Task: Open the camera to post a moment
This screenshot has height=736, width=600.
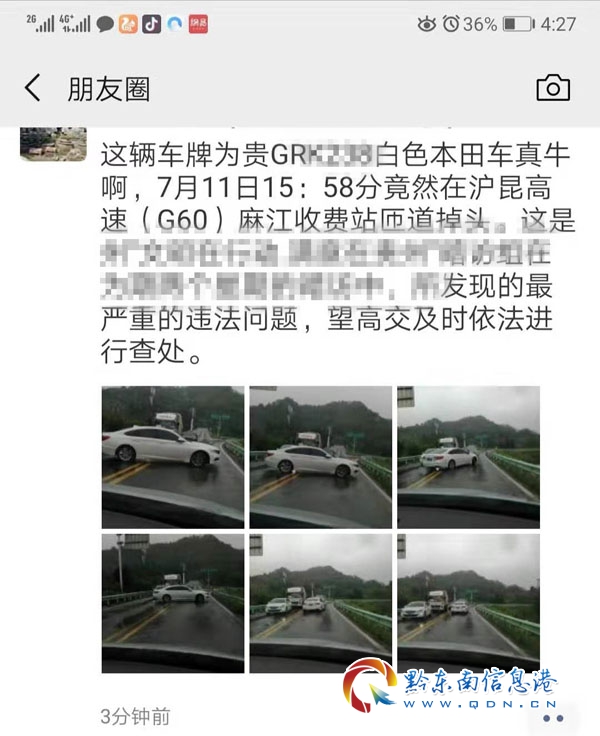Action: coord(553,88)
